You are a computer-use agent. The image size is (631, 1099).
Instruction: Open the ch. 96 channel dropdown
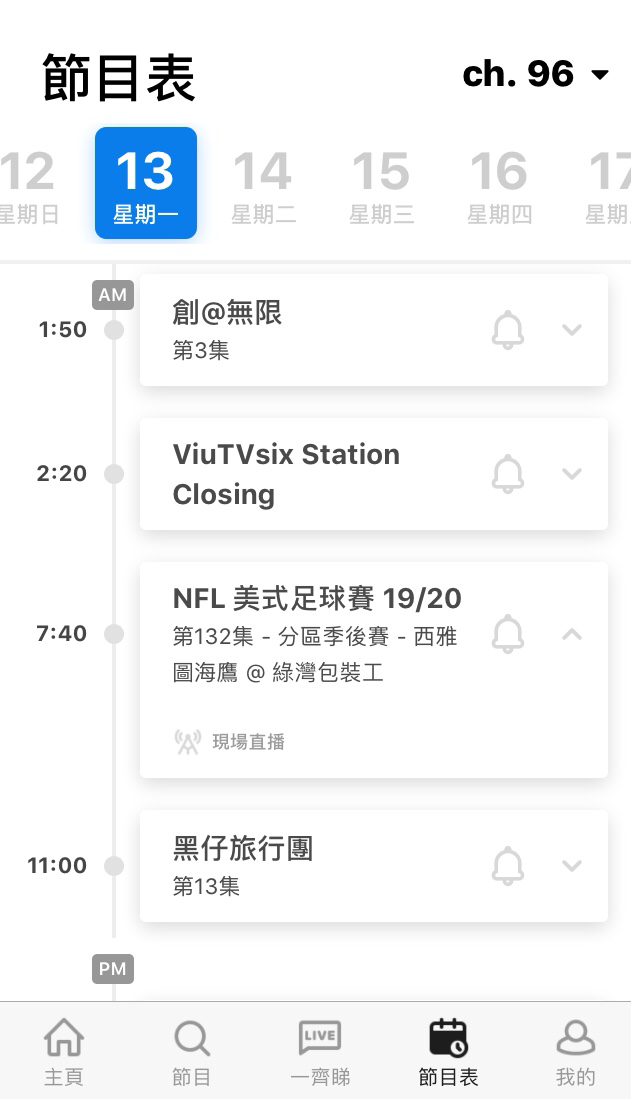(536, 74)
